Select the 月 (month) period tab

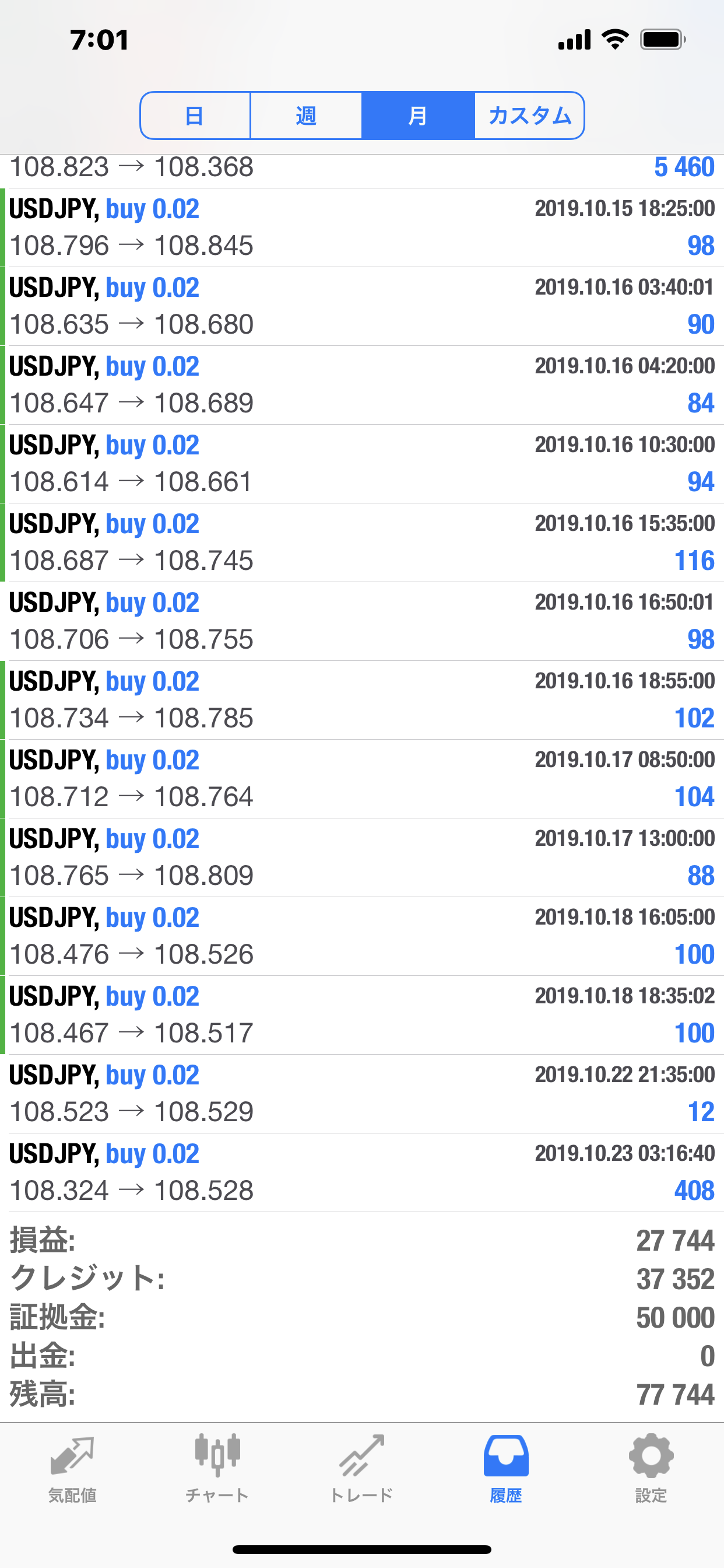tap(418, 116)
